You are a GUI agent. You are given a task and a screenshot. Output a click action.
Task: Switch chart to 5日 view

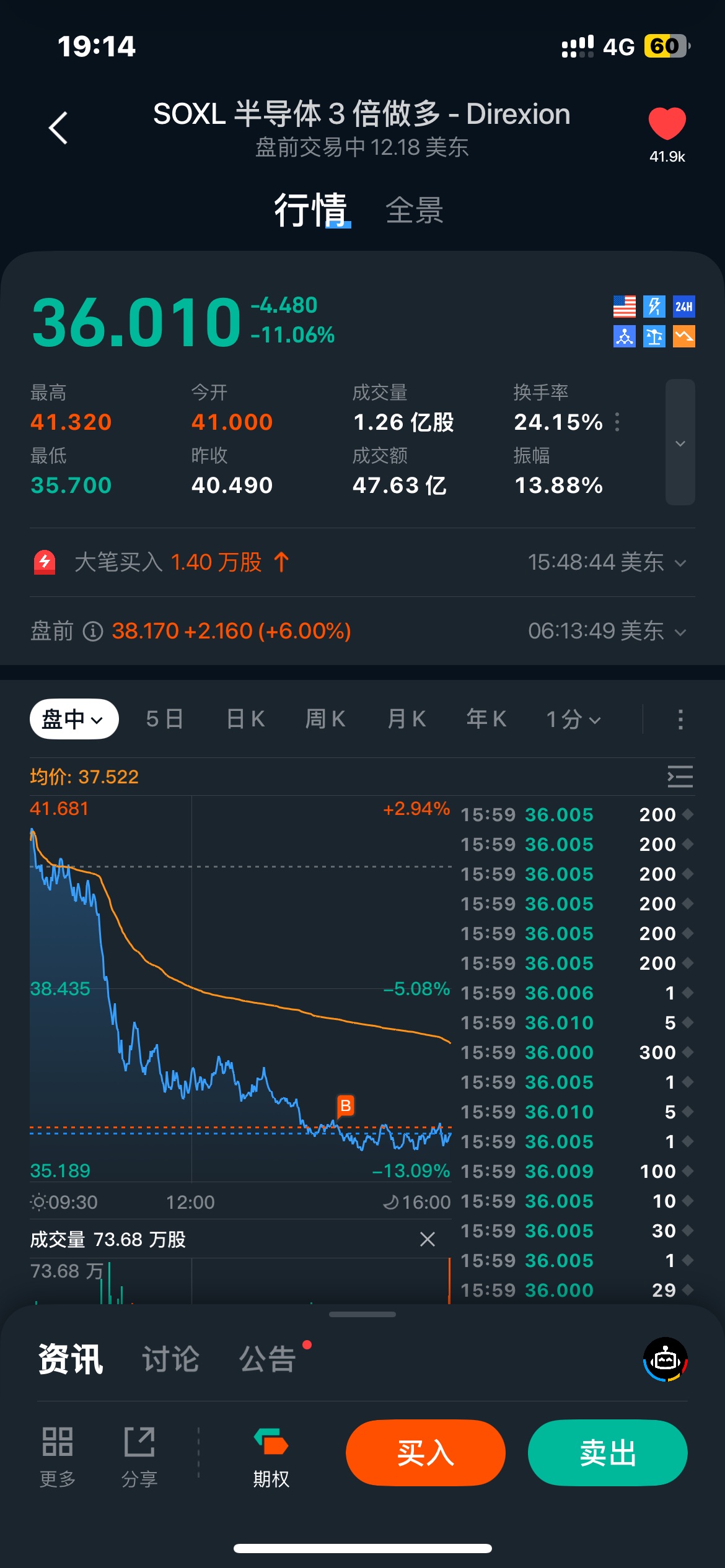[x=164, y=719]
